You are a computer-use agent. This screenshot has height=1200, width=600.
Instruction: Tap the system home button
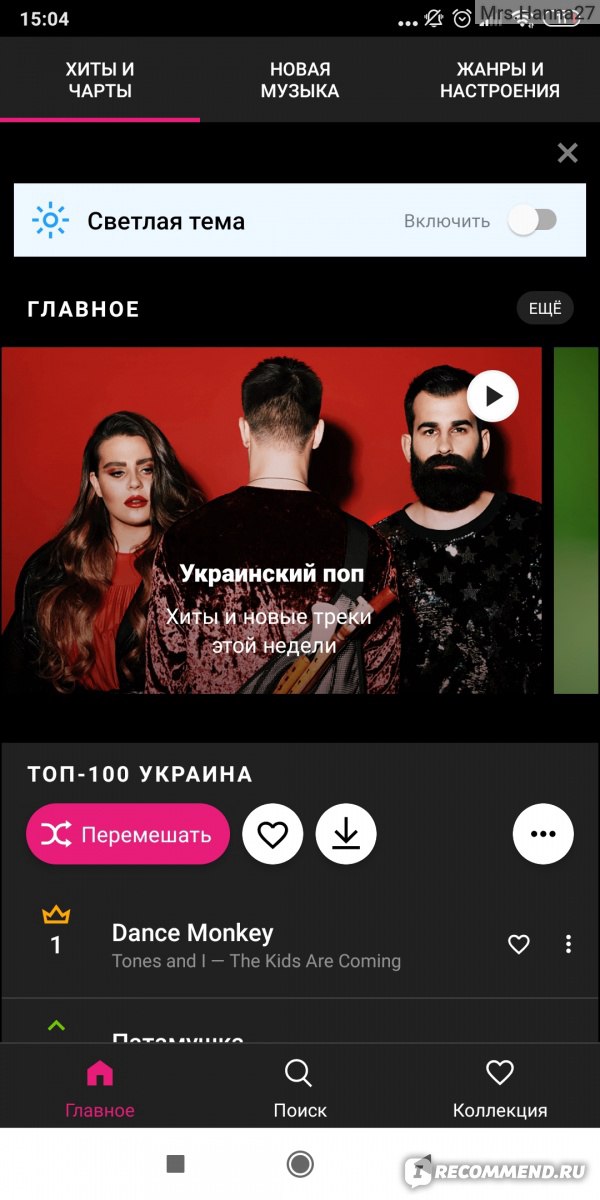[300, 1164]
